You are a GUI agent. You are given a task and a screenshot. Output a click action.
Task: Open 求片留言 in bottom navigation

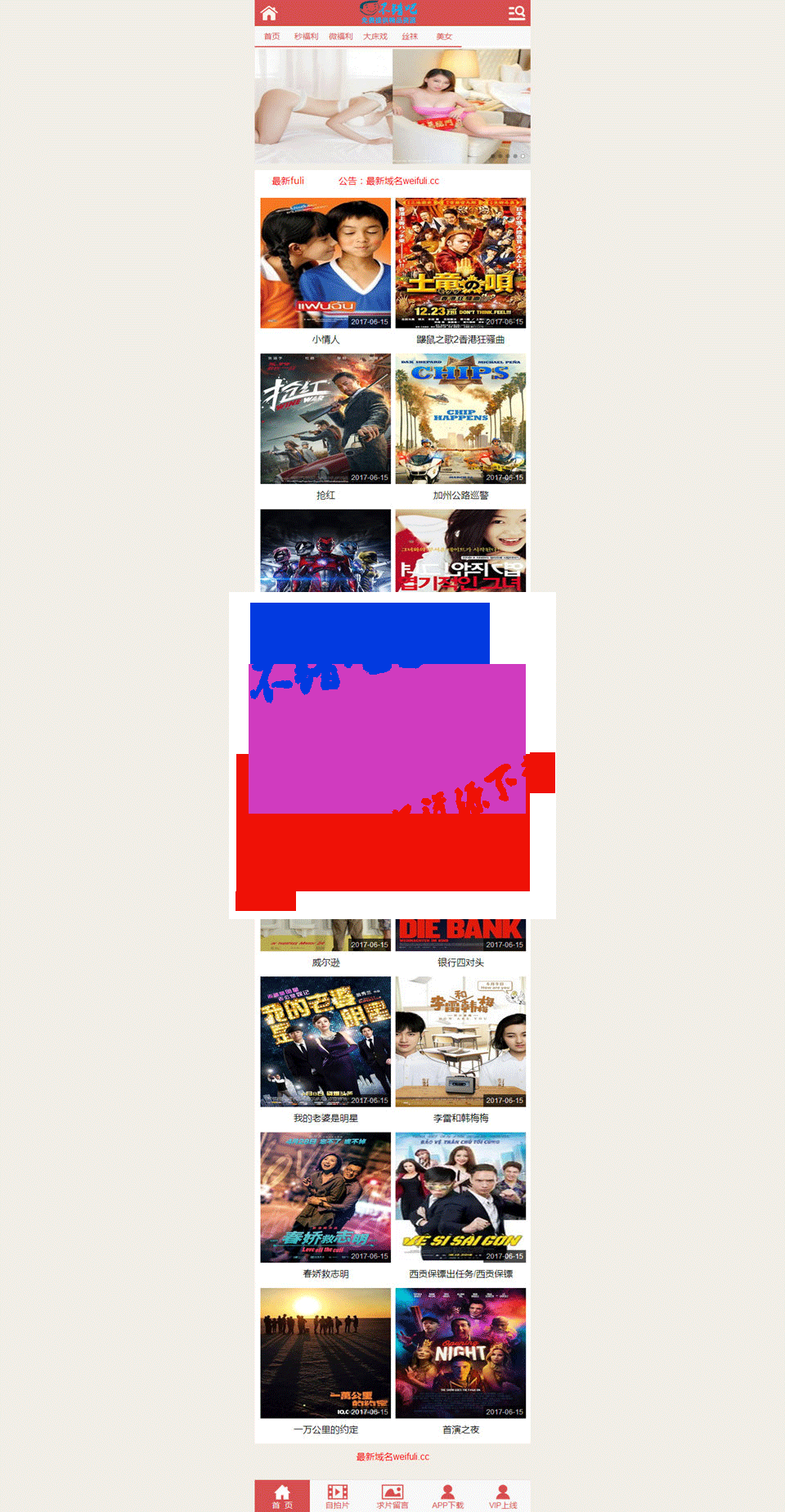click(x=392, y=1496)
